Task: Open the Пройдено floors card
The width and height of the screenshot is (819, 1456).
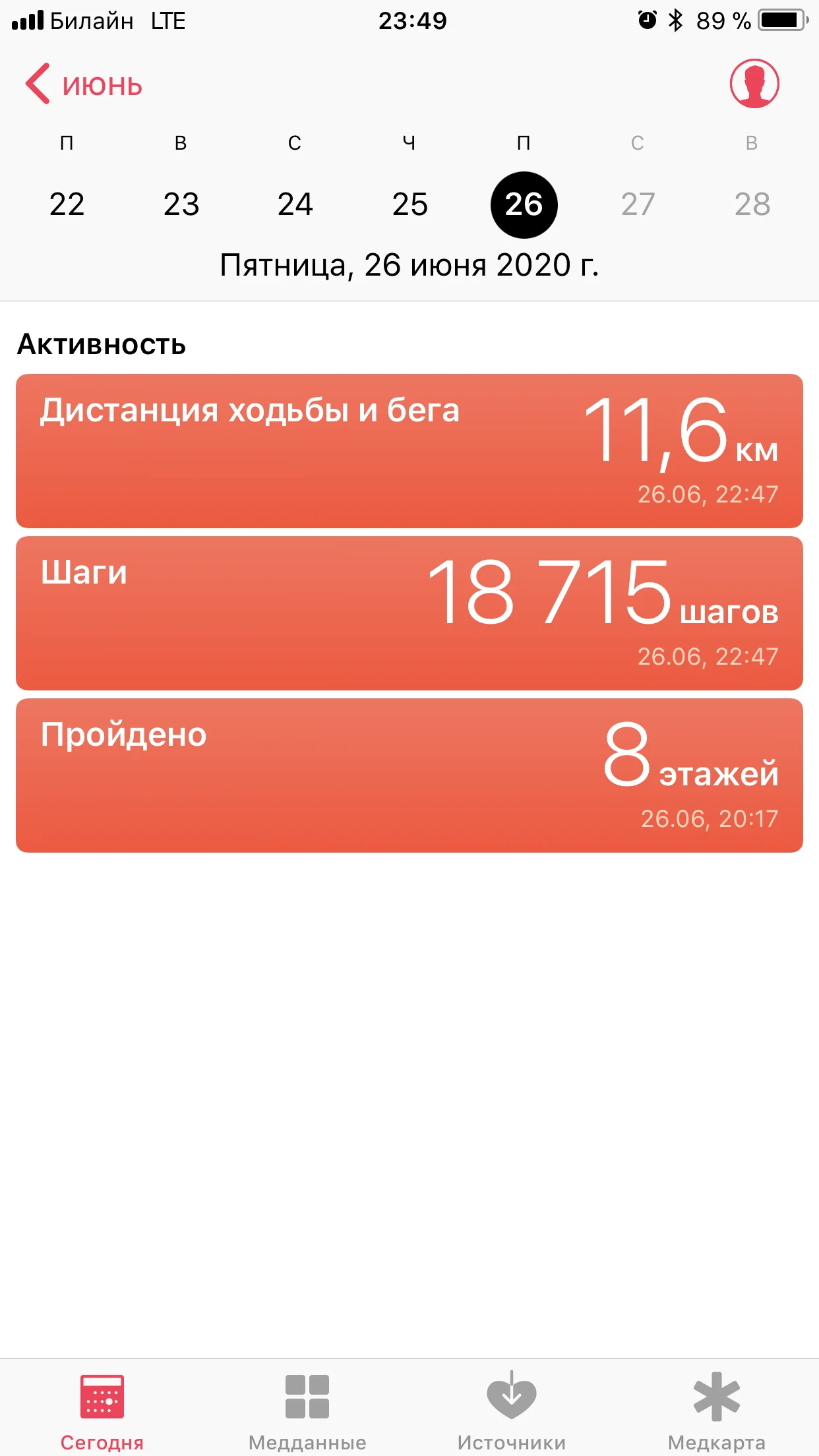Action: pyautogui.click(x=409, y=775)
